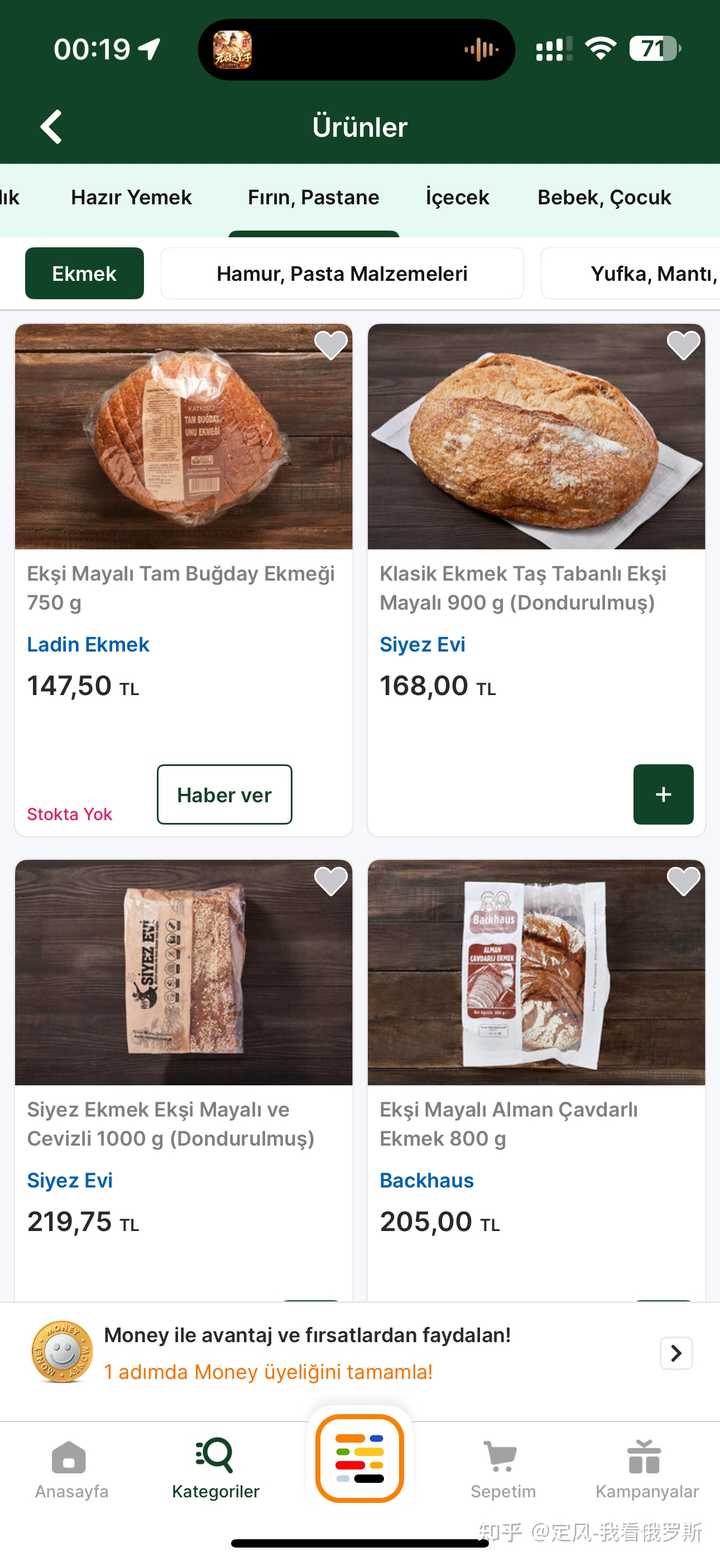Favorite the Ekşi Mayalı Alman Çavdarlı Ekmek
The image size is (720, 1561).
coord(684,881)
